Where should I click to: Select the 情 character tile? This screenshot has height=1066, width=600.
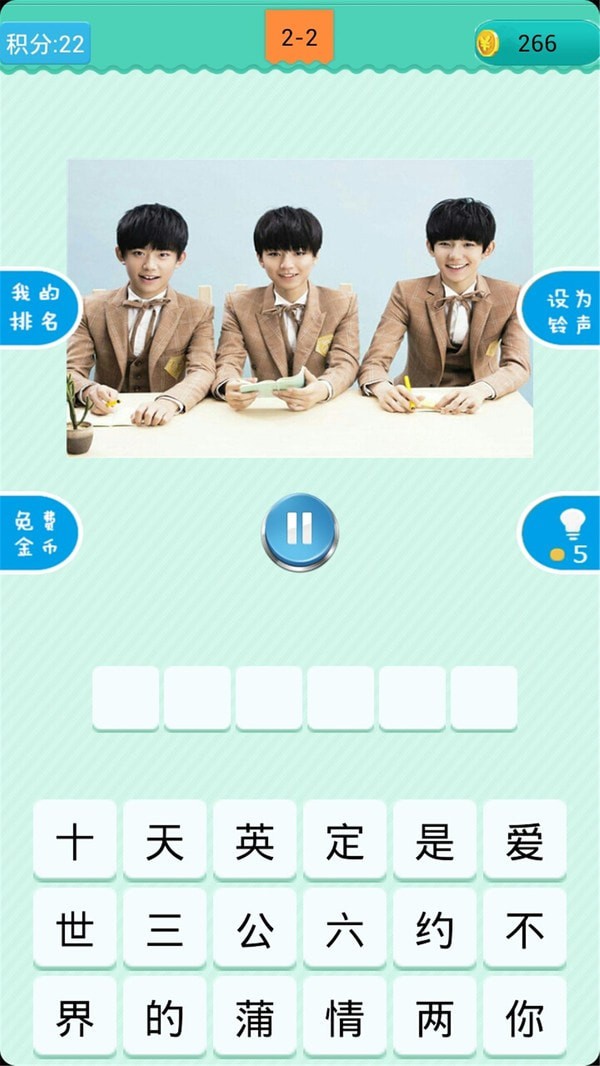(x=345, y=1018)
